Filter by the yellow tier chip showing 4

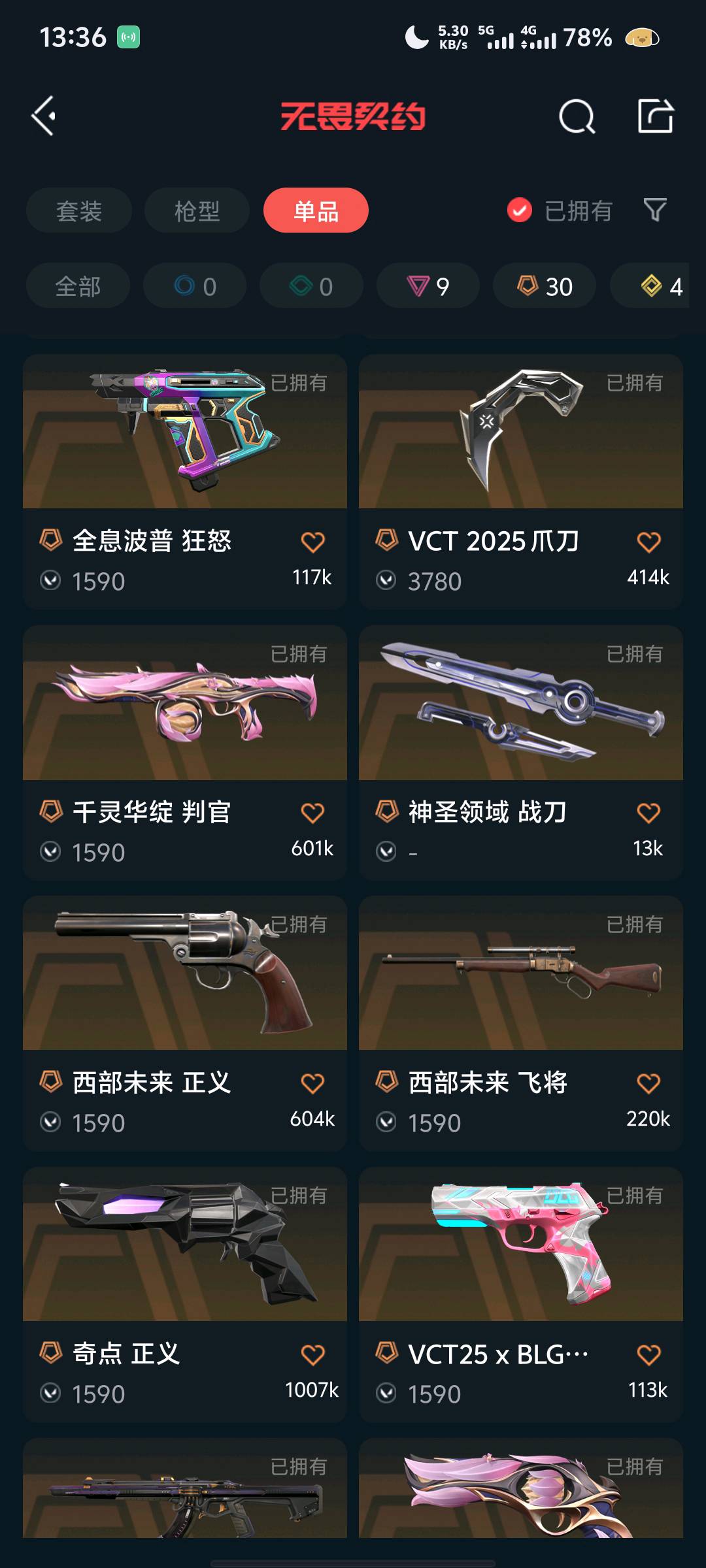660,286
